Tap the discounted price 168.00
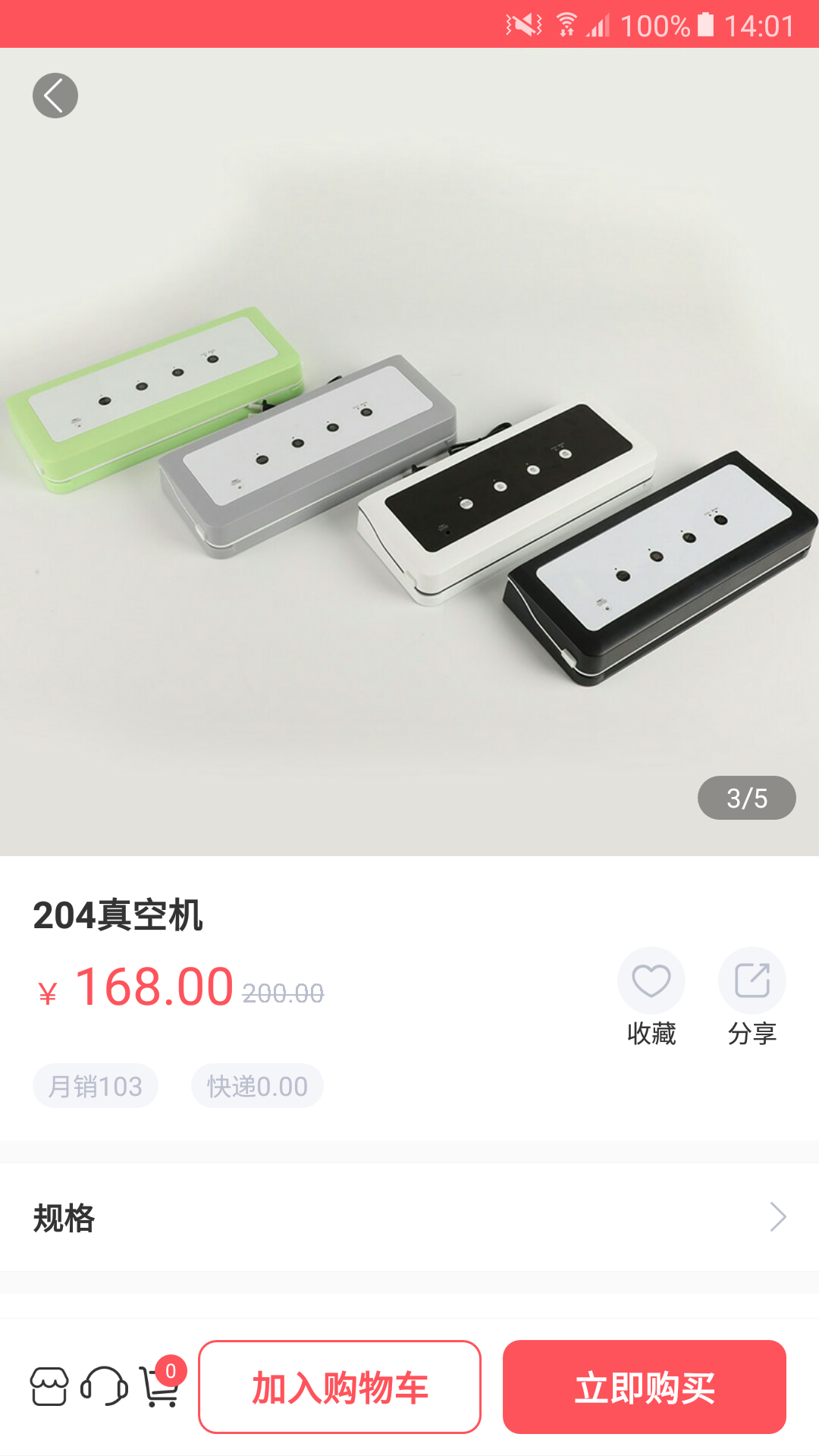The image size is (819, 1456). 154,986
